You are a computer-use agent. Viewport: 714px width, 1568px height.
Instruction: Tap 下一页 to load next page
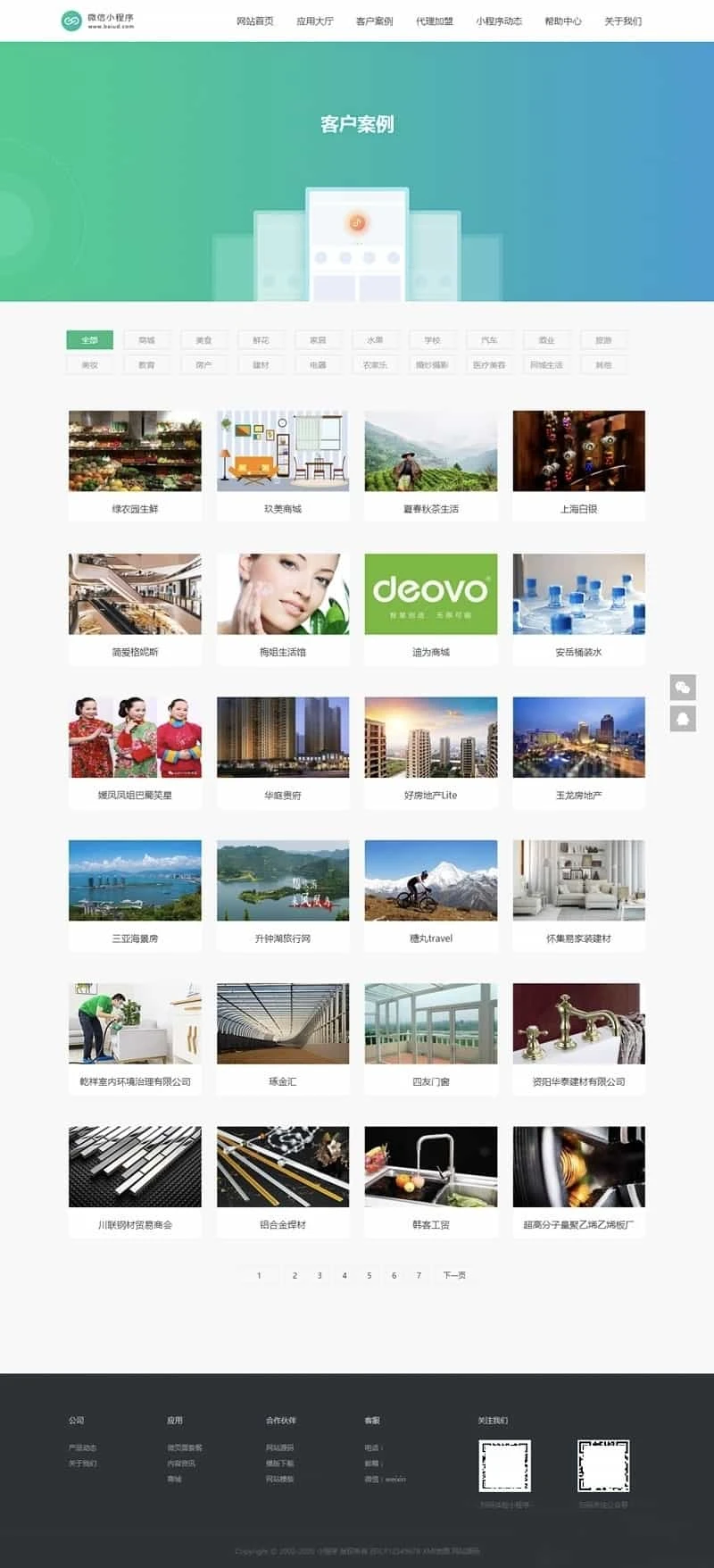pos(454,1275)
